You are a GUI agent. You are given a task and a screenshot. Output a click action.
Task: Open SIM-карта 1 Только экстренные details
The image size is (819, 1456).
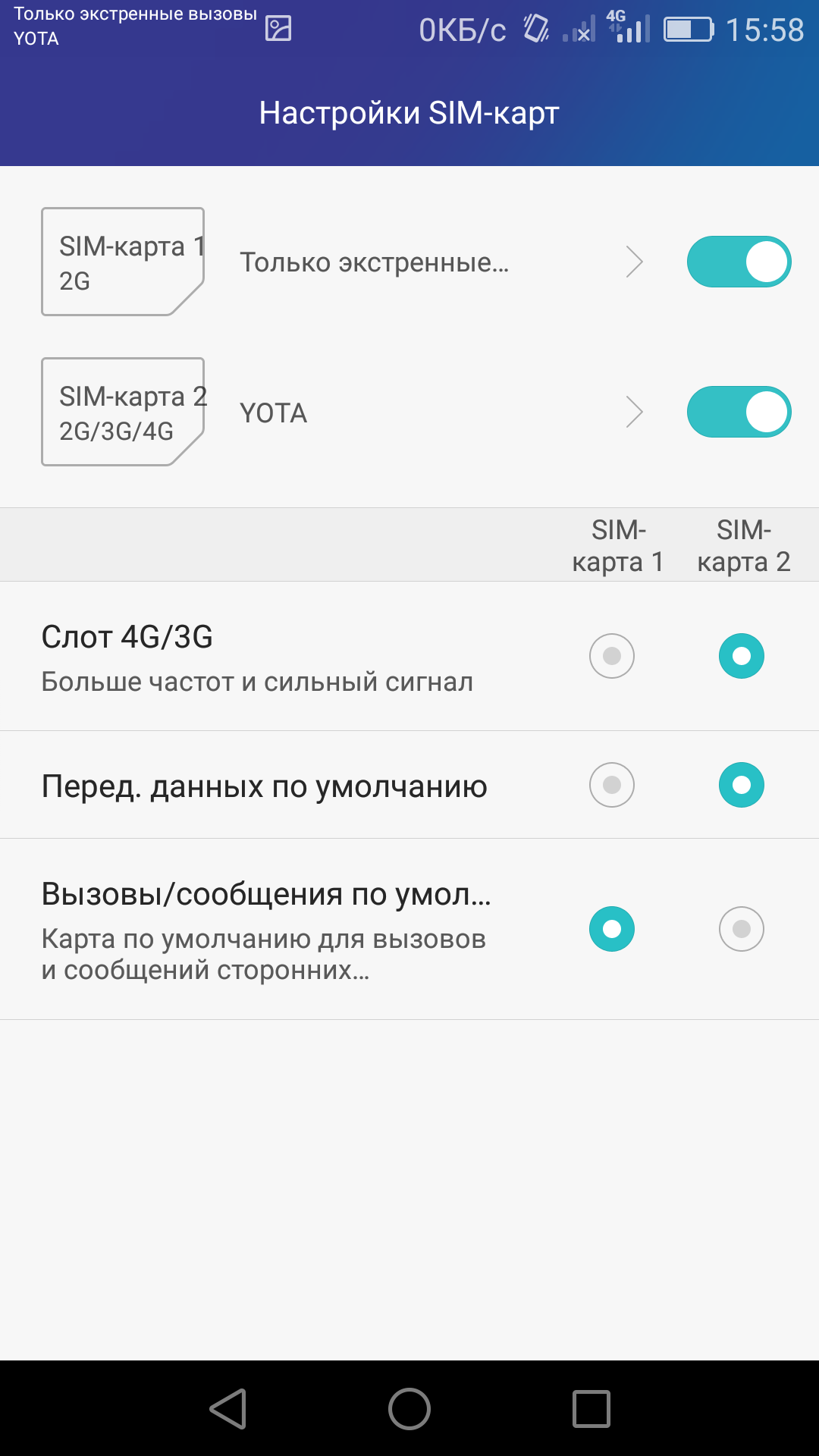[343, 262]
